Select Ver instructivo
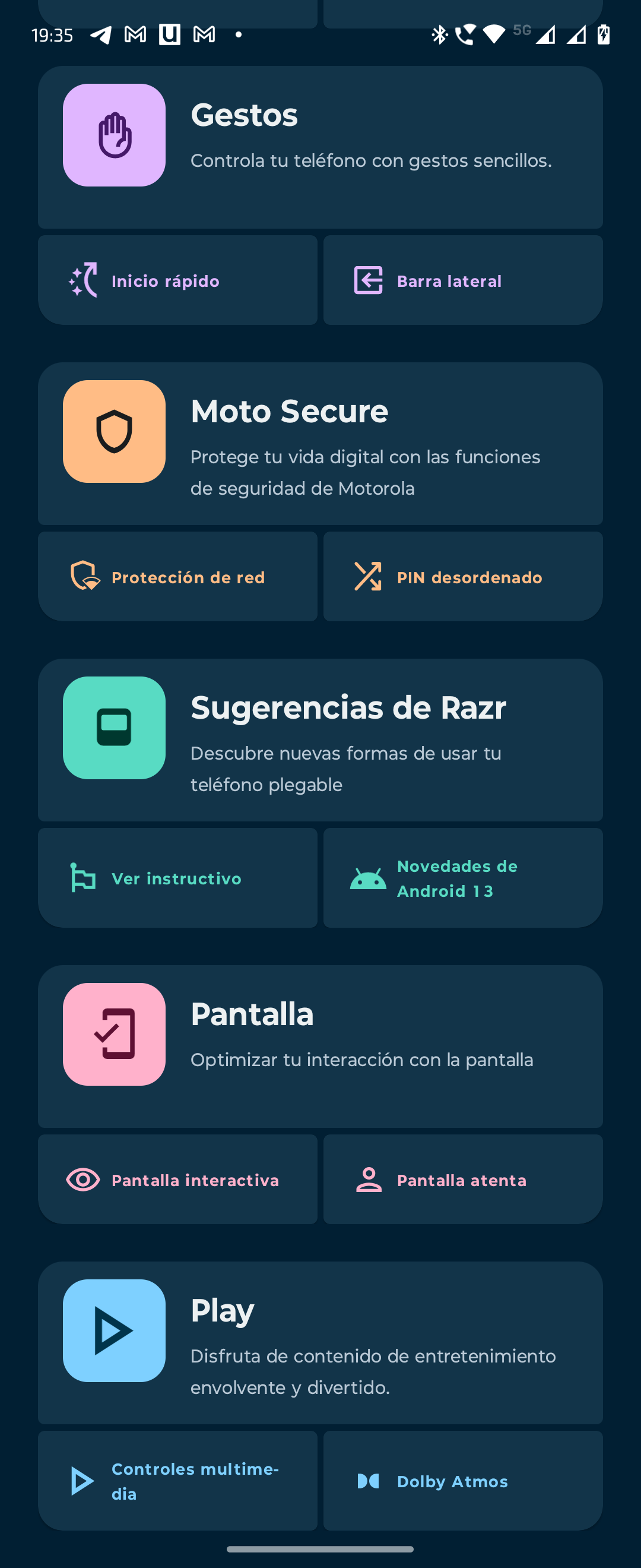This screenshot has width=641, height=1568. [177, 878]
